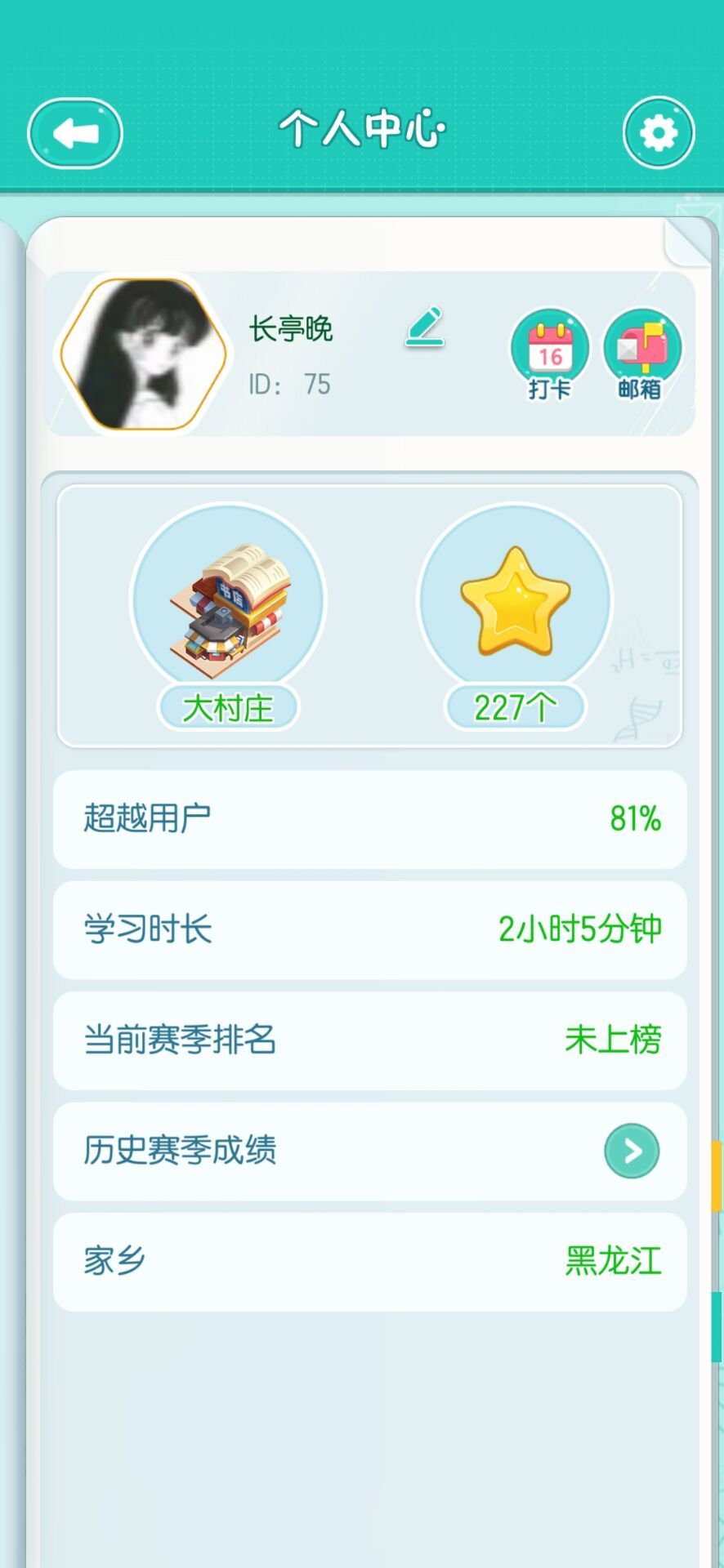This screenshot has width=724, height=1568.
Task: Tap the hexagon profile avatar
Action: click(x=144, y=353)
